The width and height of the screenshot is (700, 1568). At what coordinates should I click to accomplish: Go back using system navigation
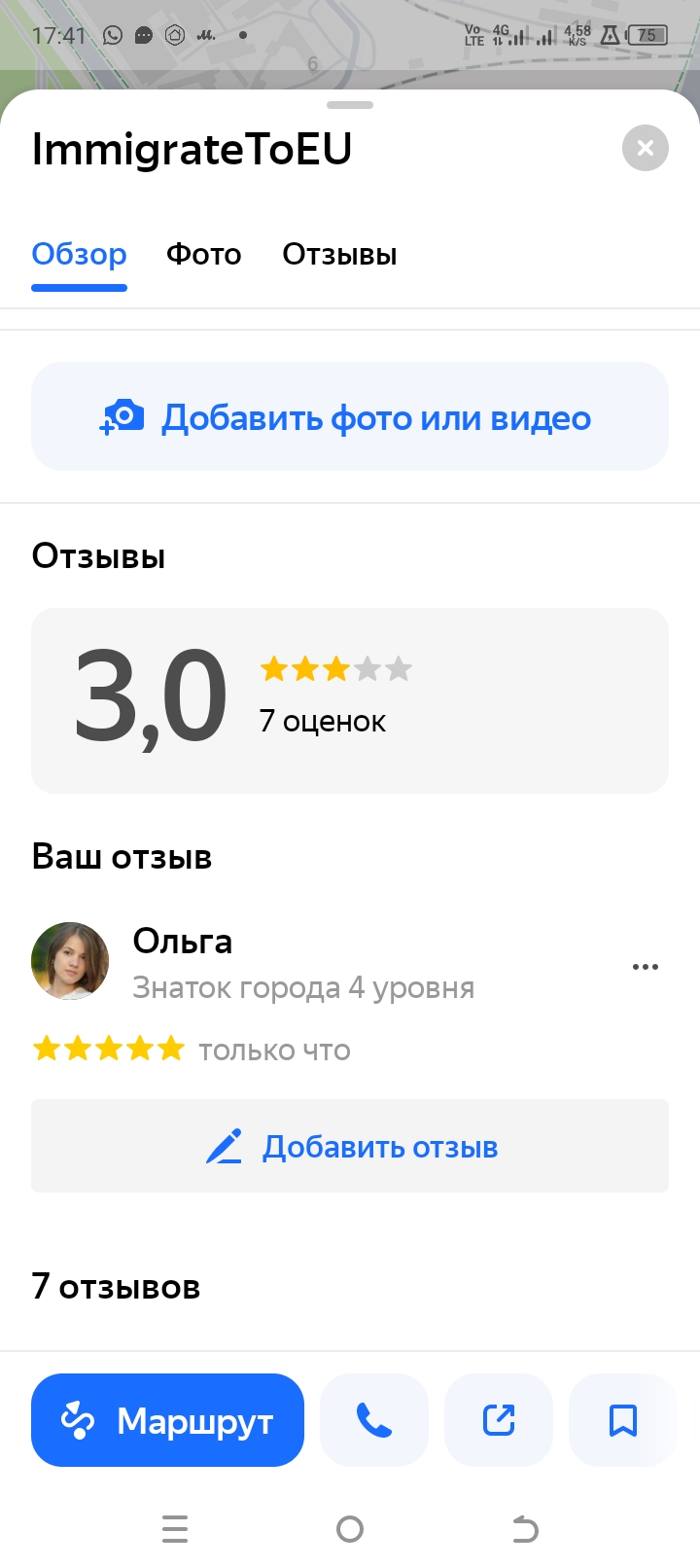525,1529
